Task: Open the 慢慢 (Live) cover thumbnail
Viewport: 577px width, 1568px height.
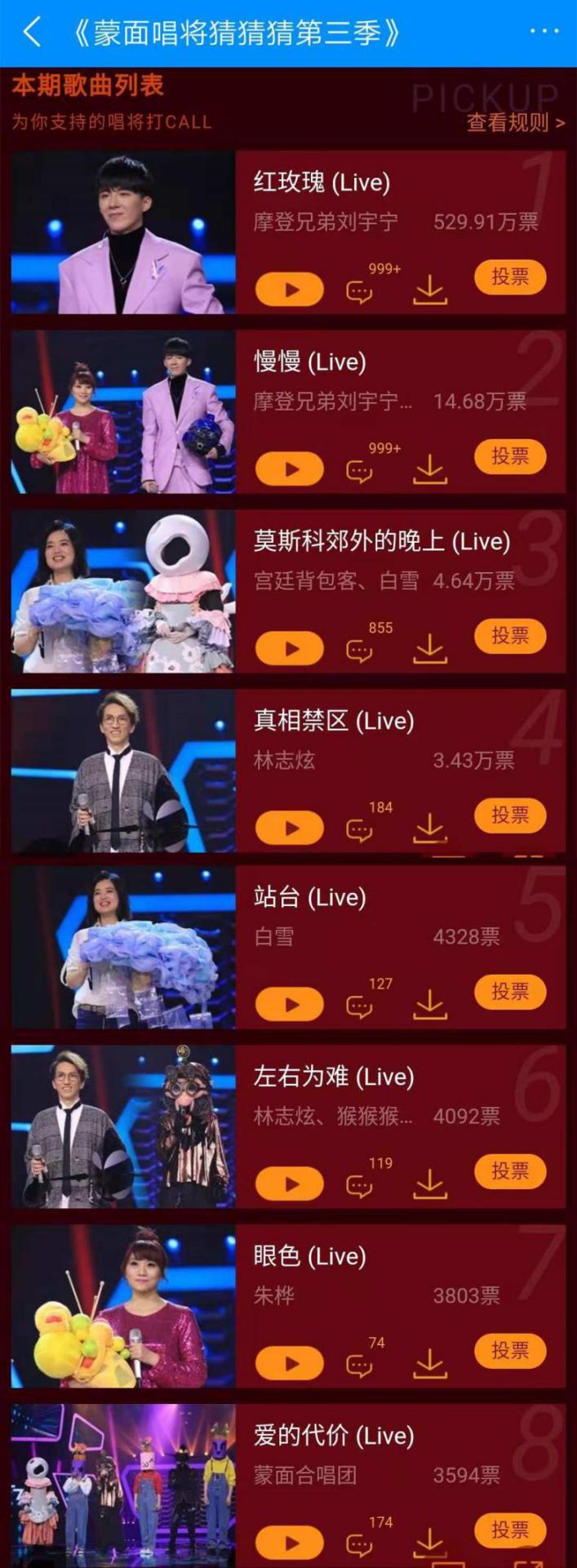Action: 123,411
